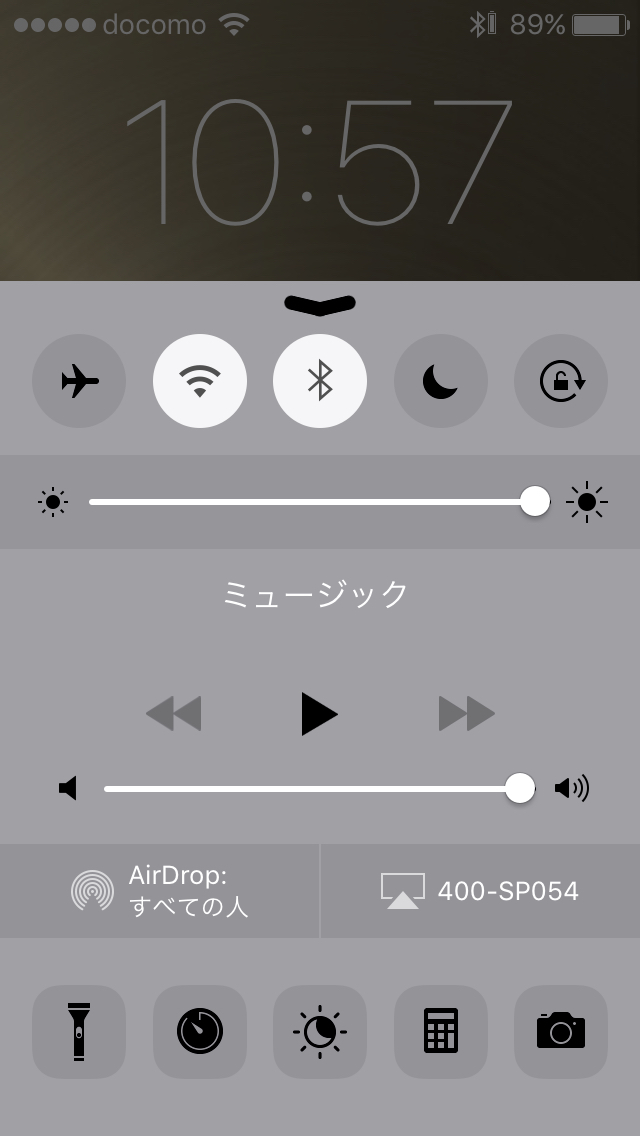Play the music track
This screenshot has height=1136, width=640.
pos(319,714)
